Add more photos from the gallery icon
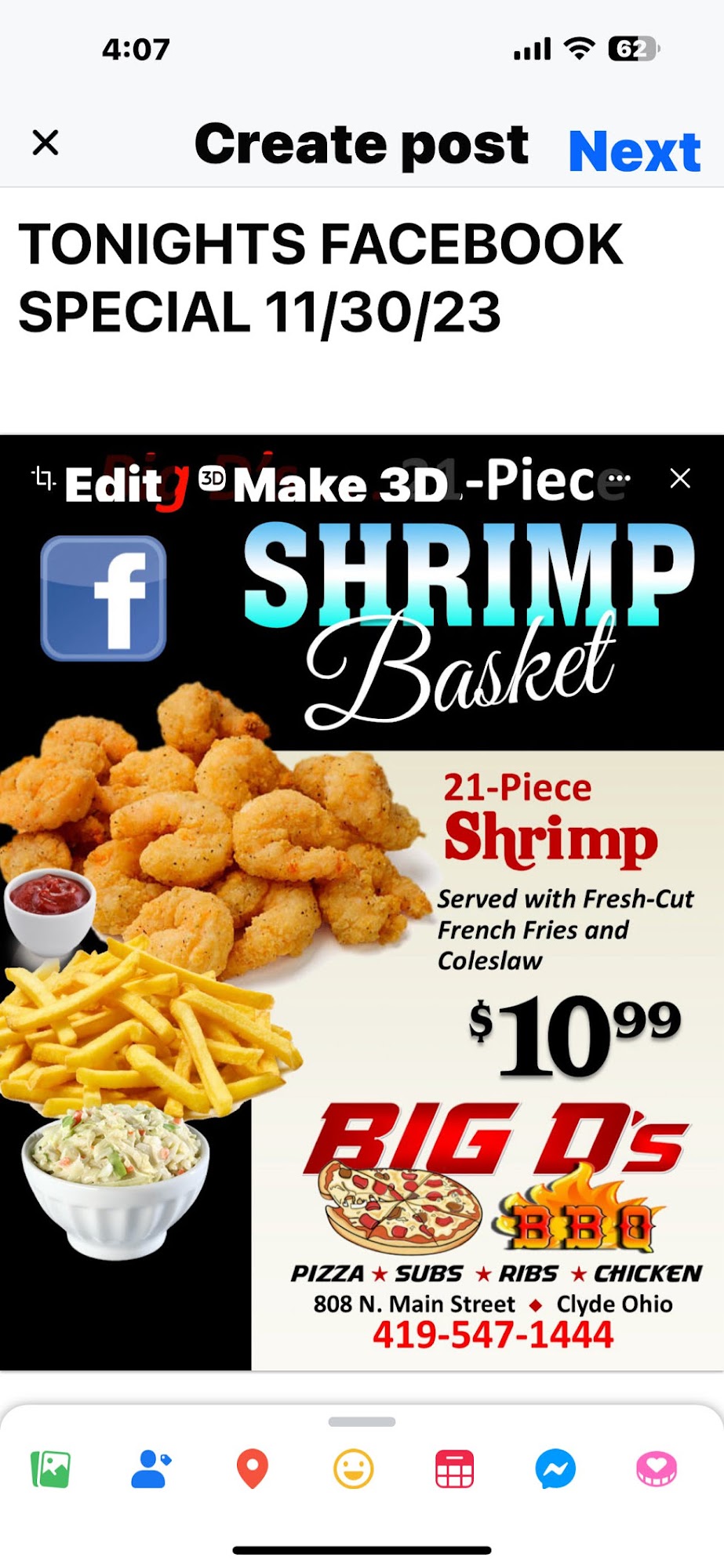The height and width of the screenshot is (1568, 724). pos(50,1469)
